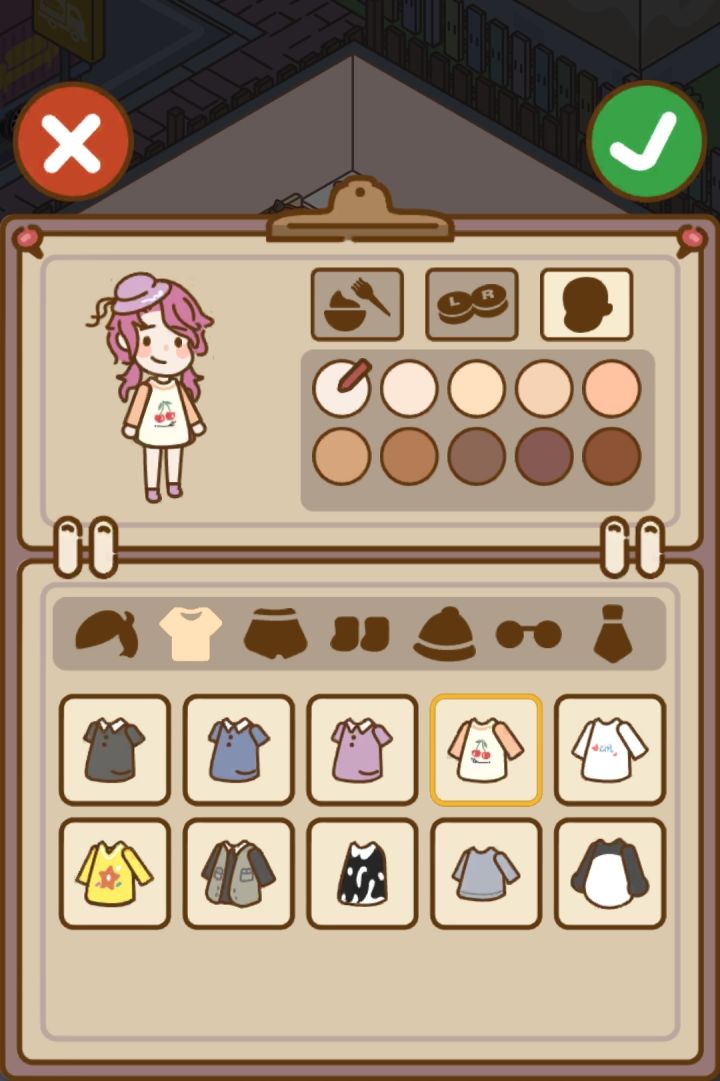Image resolution: width=720 pixels, height=1081 pixels.
Task: Select the head skin tone tab
Action: click(586, 304)
